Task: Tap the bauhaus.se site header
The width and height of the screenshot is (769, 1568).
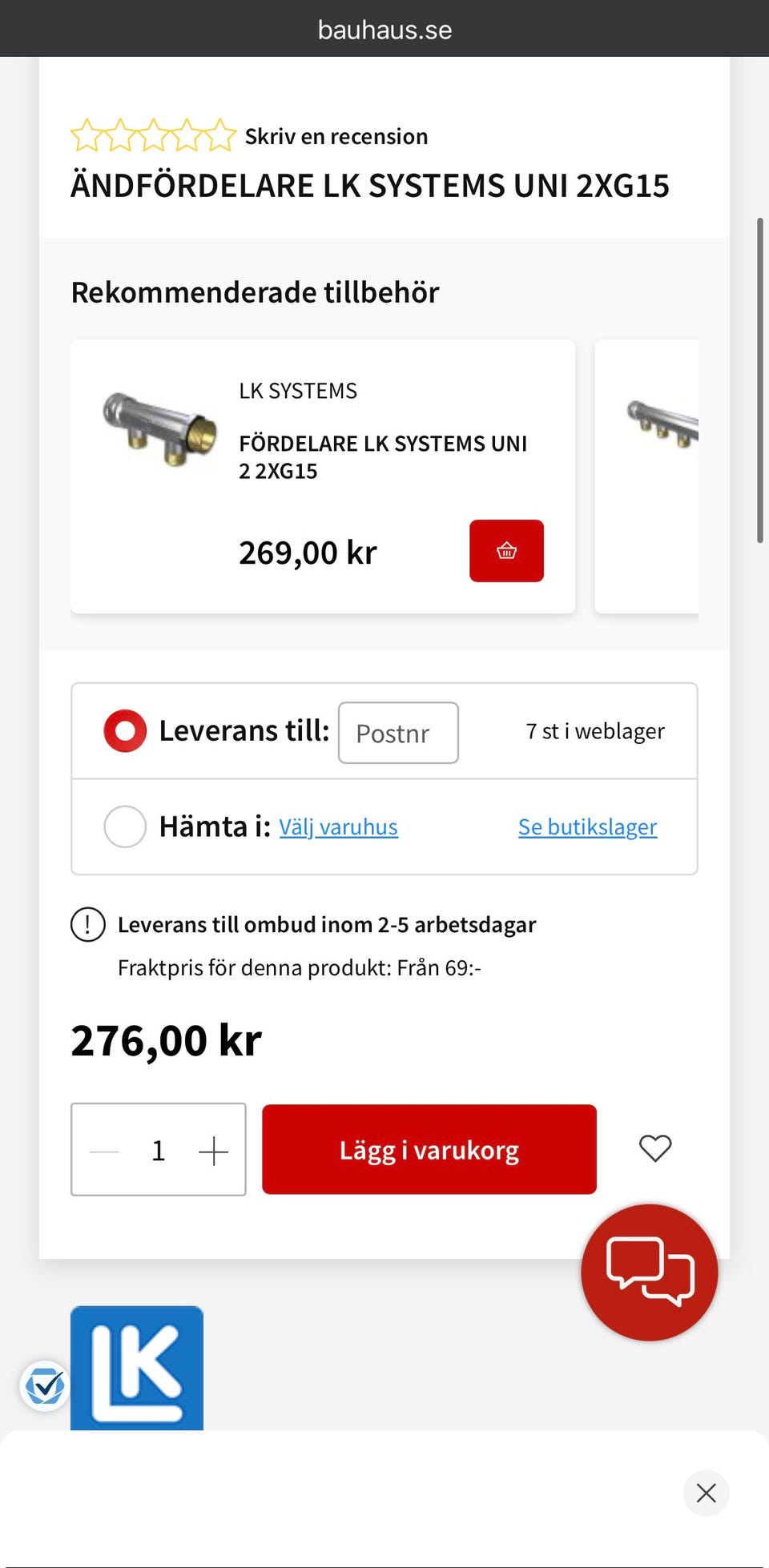Action: [384, 29]
